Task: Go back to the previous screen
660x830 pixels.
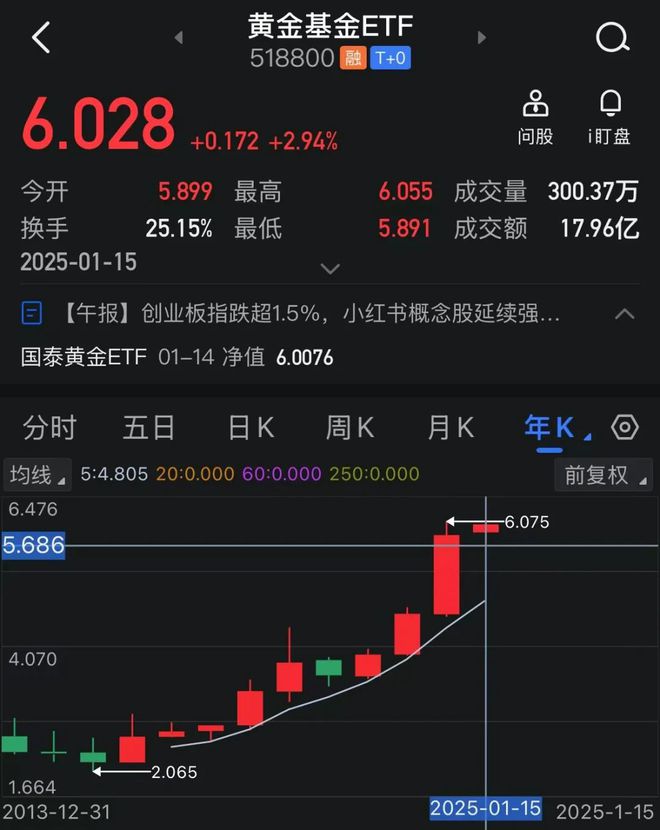Action: coord(41,39)
